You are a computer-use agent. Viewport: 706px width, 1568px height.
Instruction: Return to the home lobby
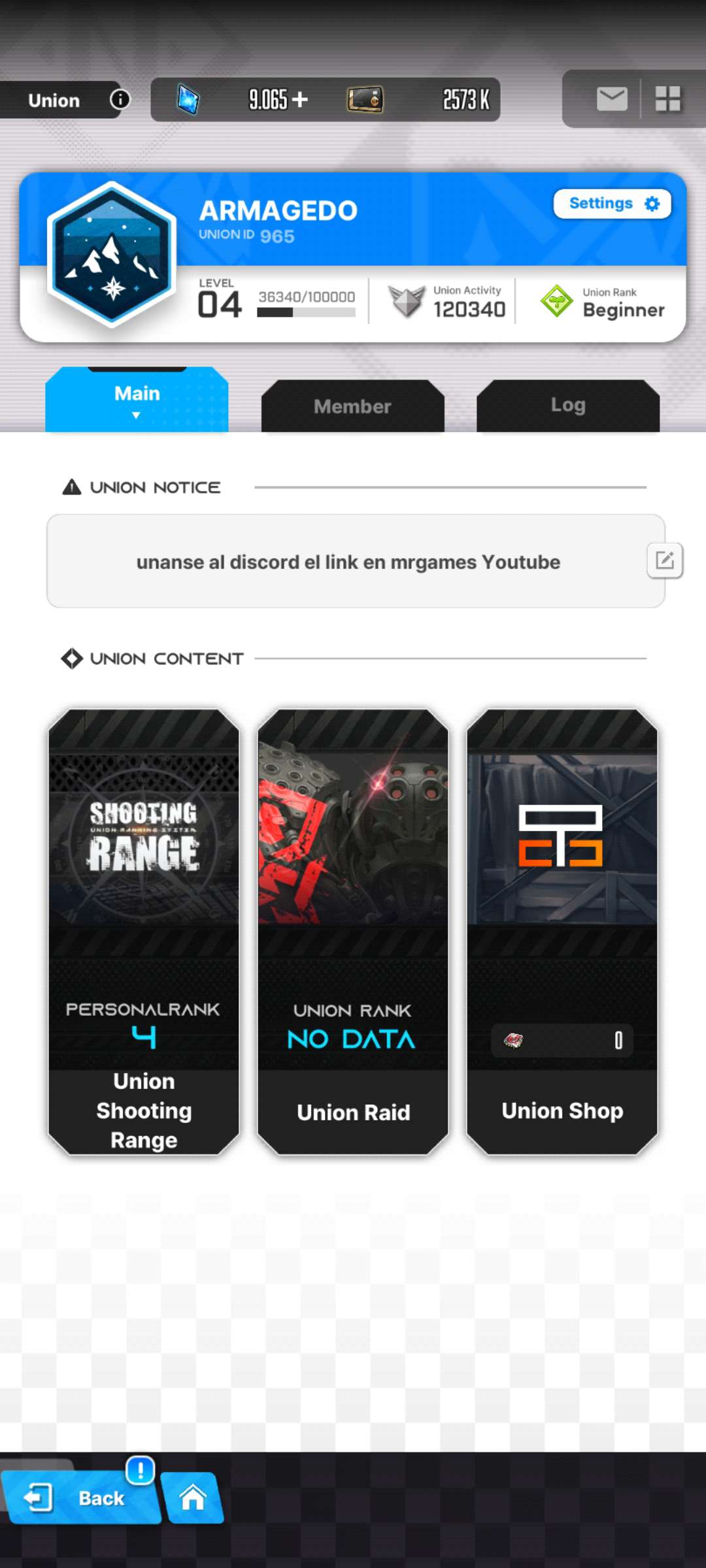tap(193, 1497)
